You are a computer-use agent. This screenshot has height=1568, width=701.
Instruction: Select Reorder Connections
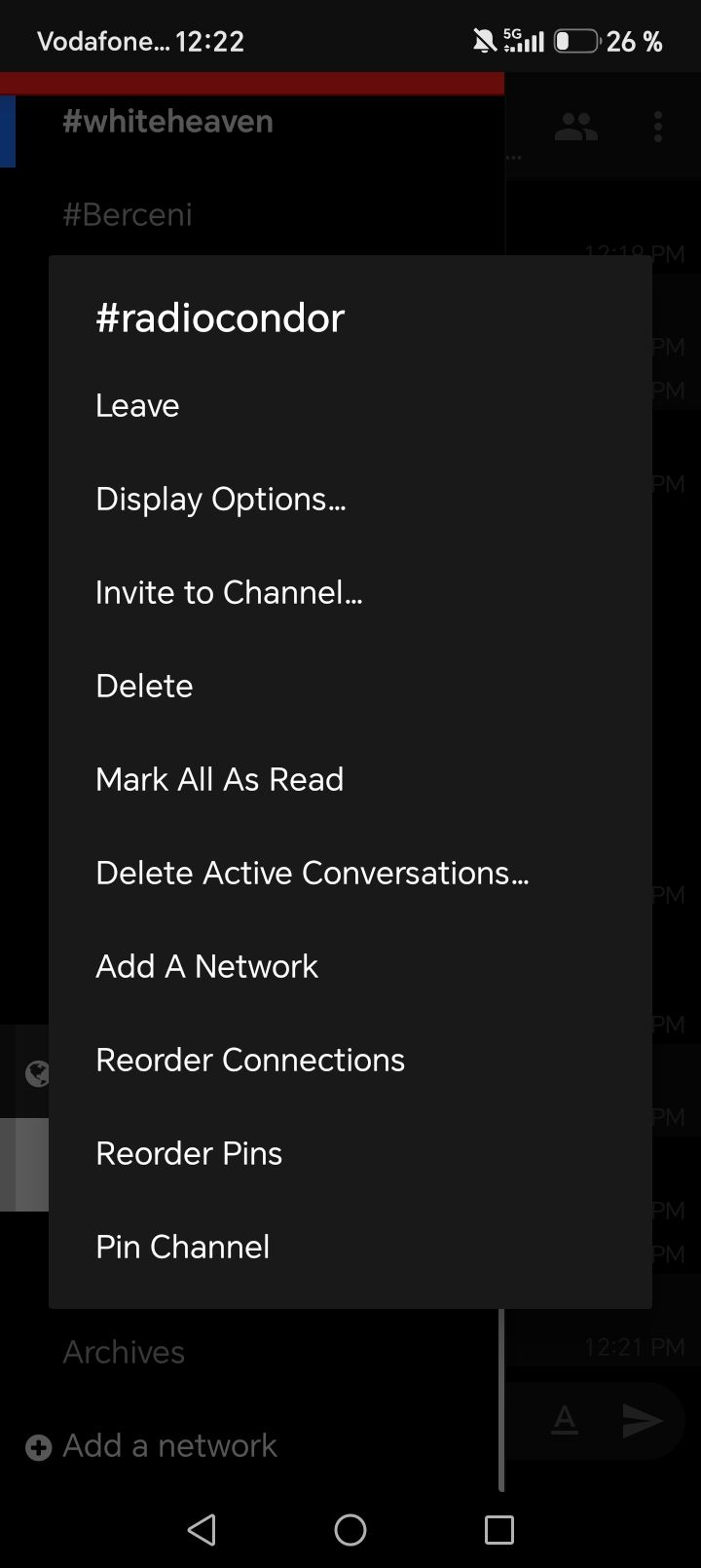coord(350,1060)
